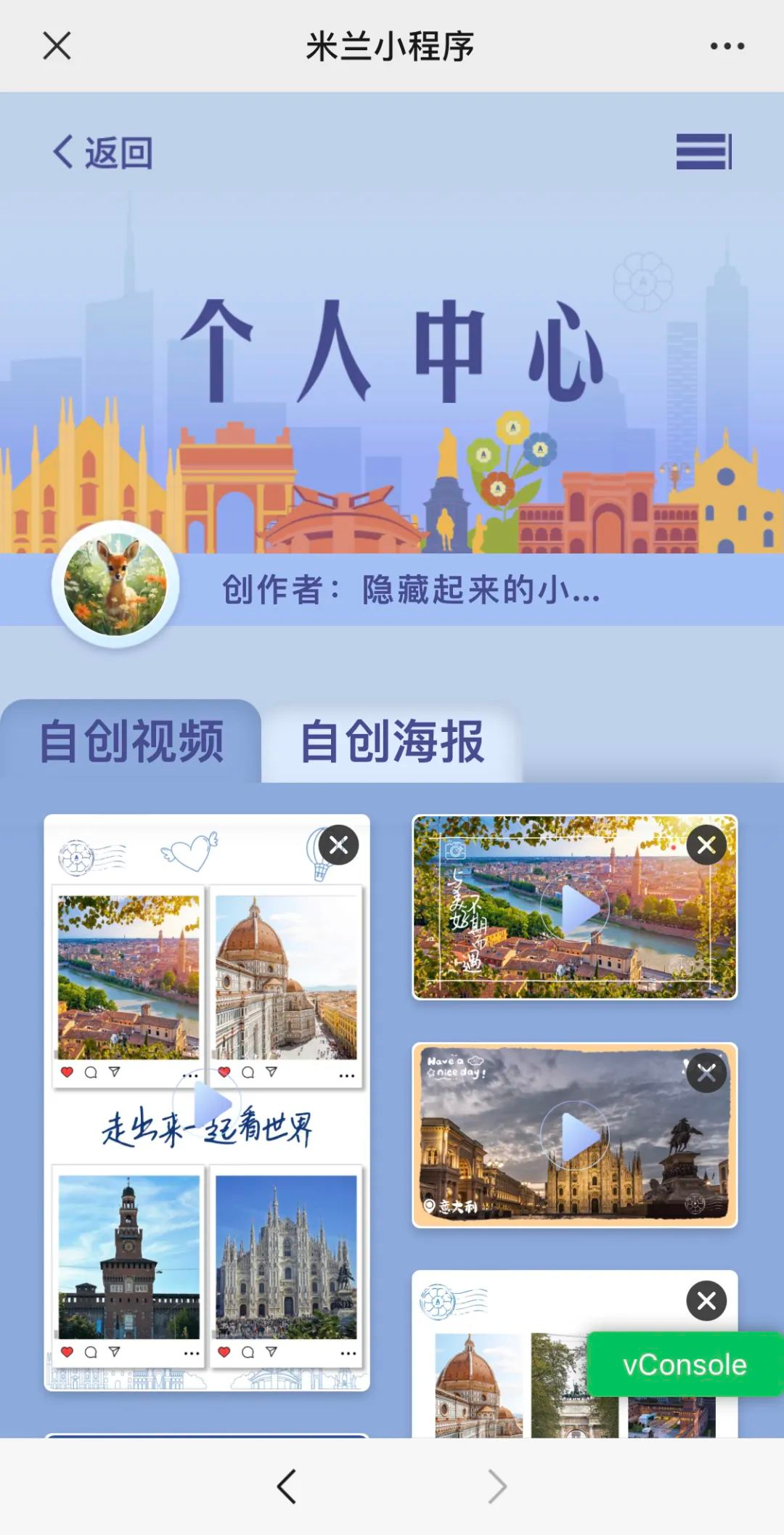Delete the 走出来一起看世界 video

[338, 845]
